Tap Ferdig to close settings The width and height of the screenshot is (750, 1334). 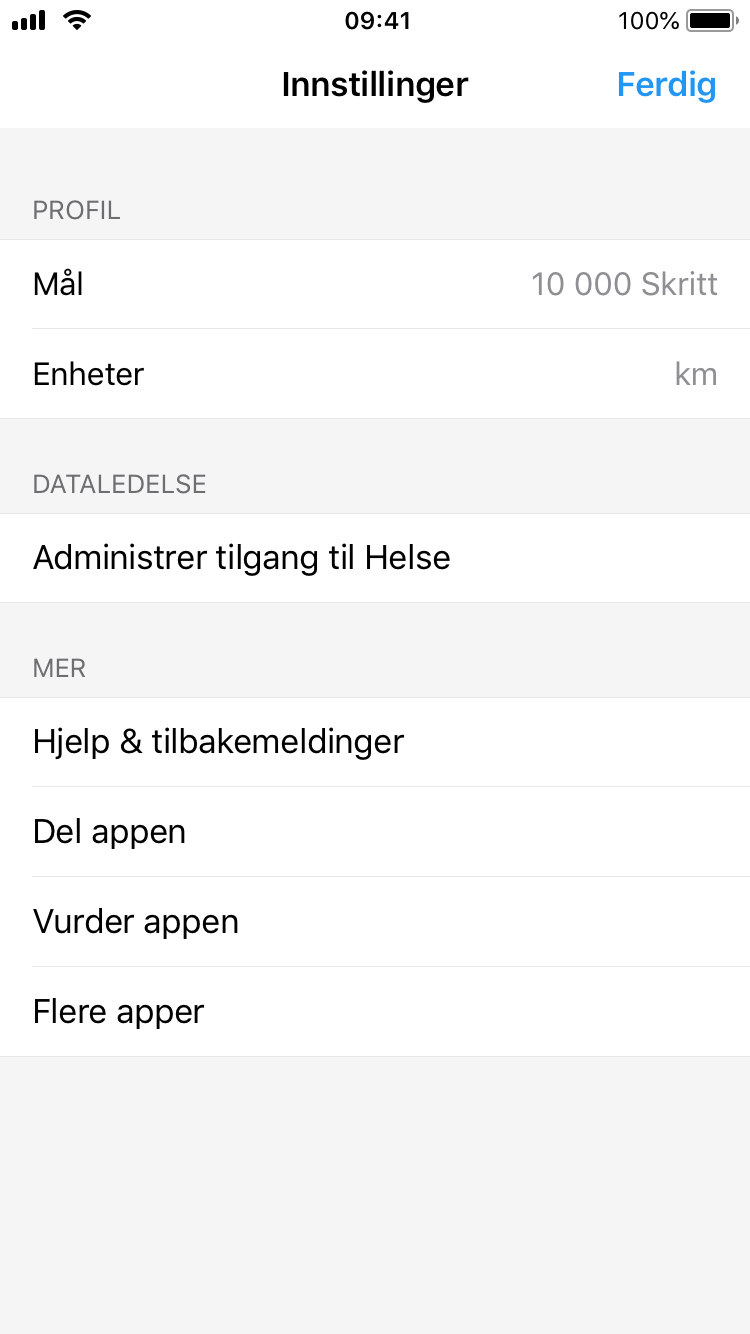pyautogui.click(x=666, y=85)
